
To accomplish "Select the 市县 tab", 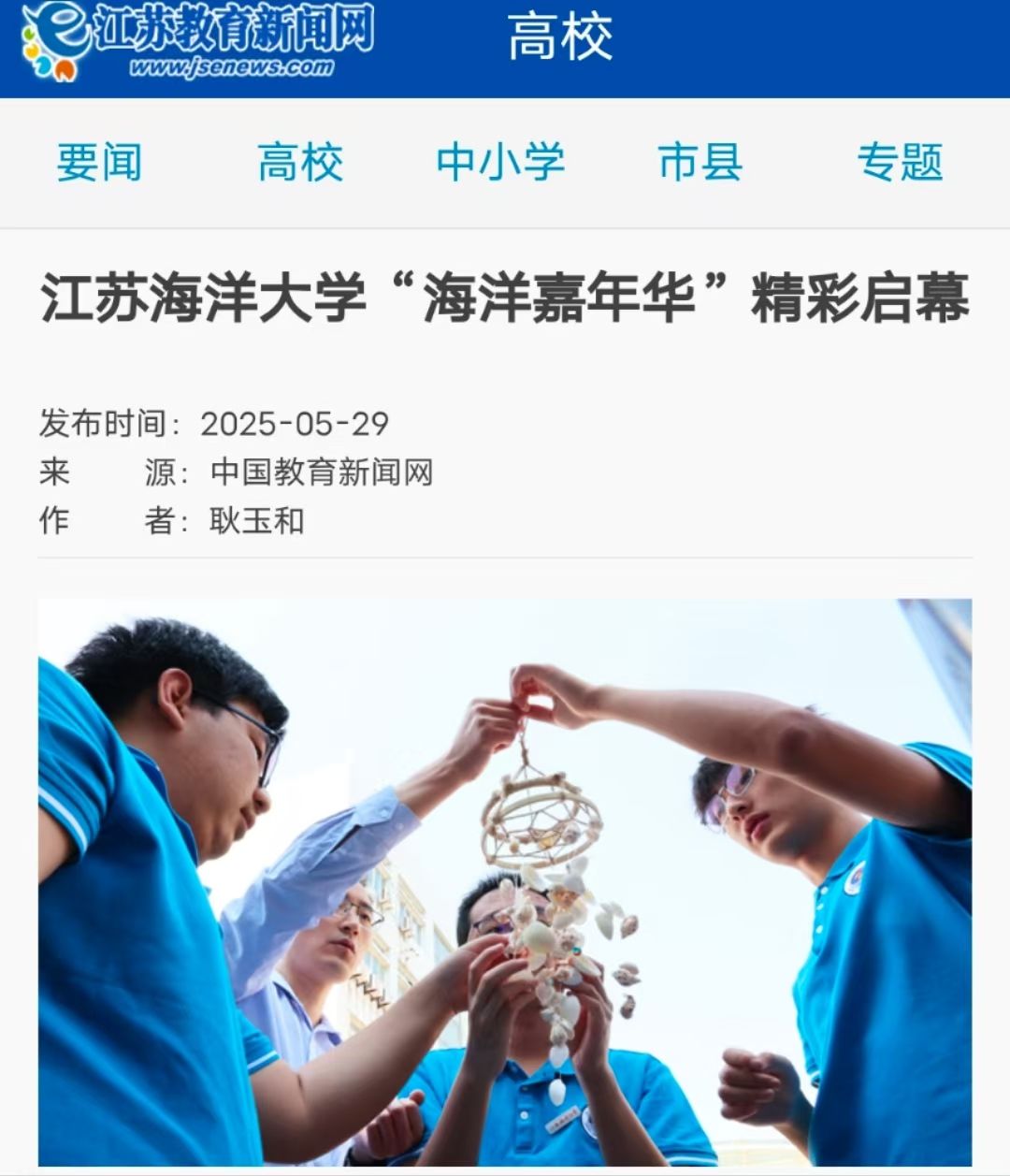I will (700, 163).
